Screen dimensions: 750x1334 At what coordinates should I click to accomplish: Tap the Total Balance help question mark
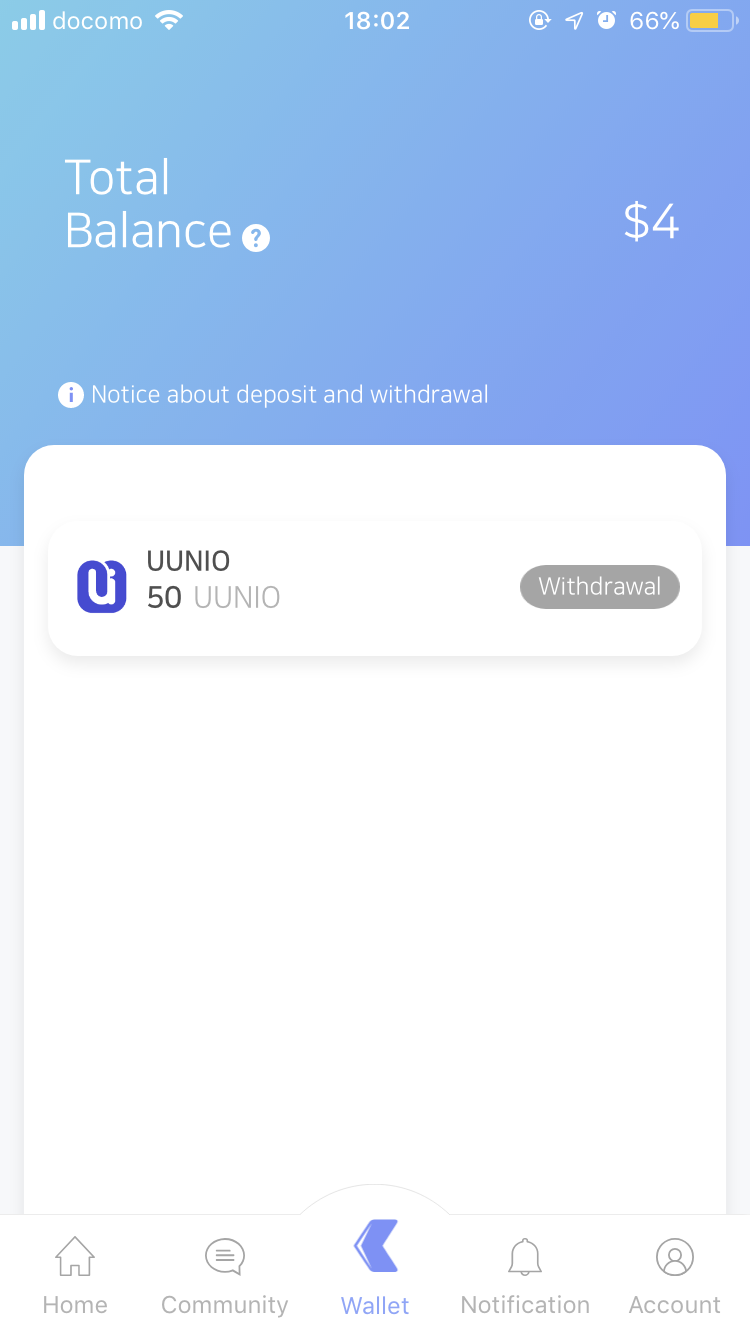click(256, 238)
